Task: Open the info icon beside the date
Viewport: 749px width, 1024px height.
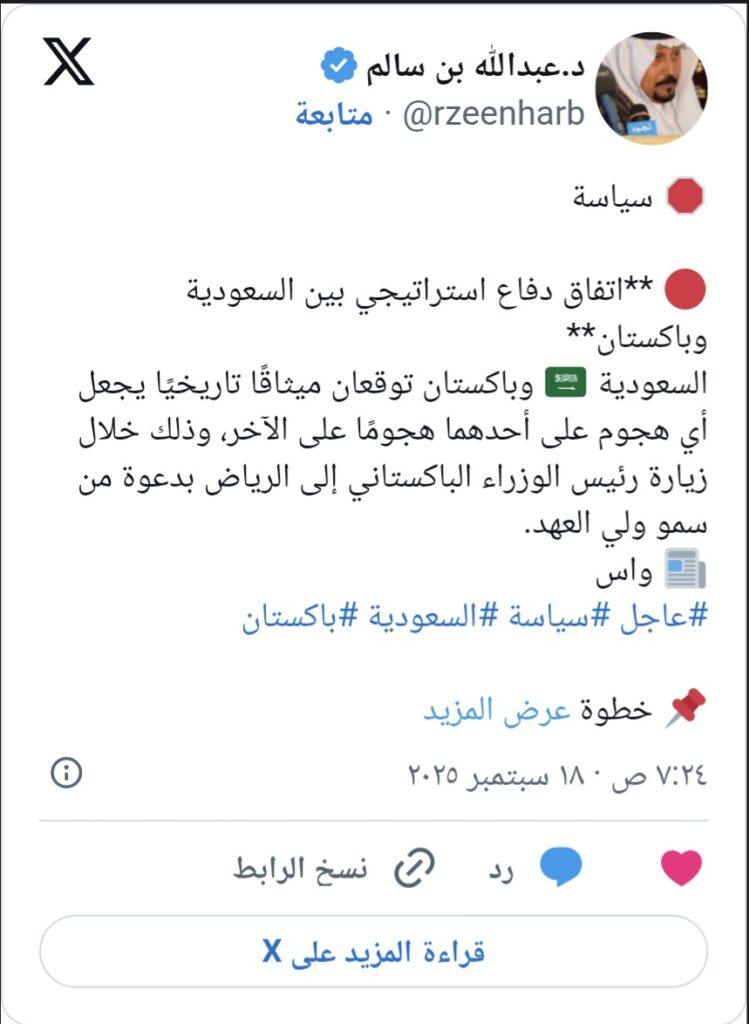Action: [66, 772]
